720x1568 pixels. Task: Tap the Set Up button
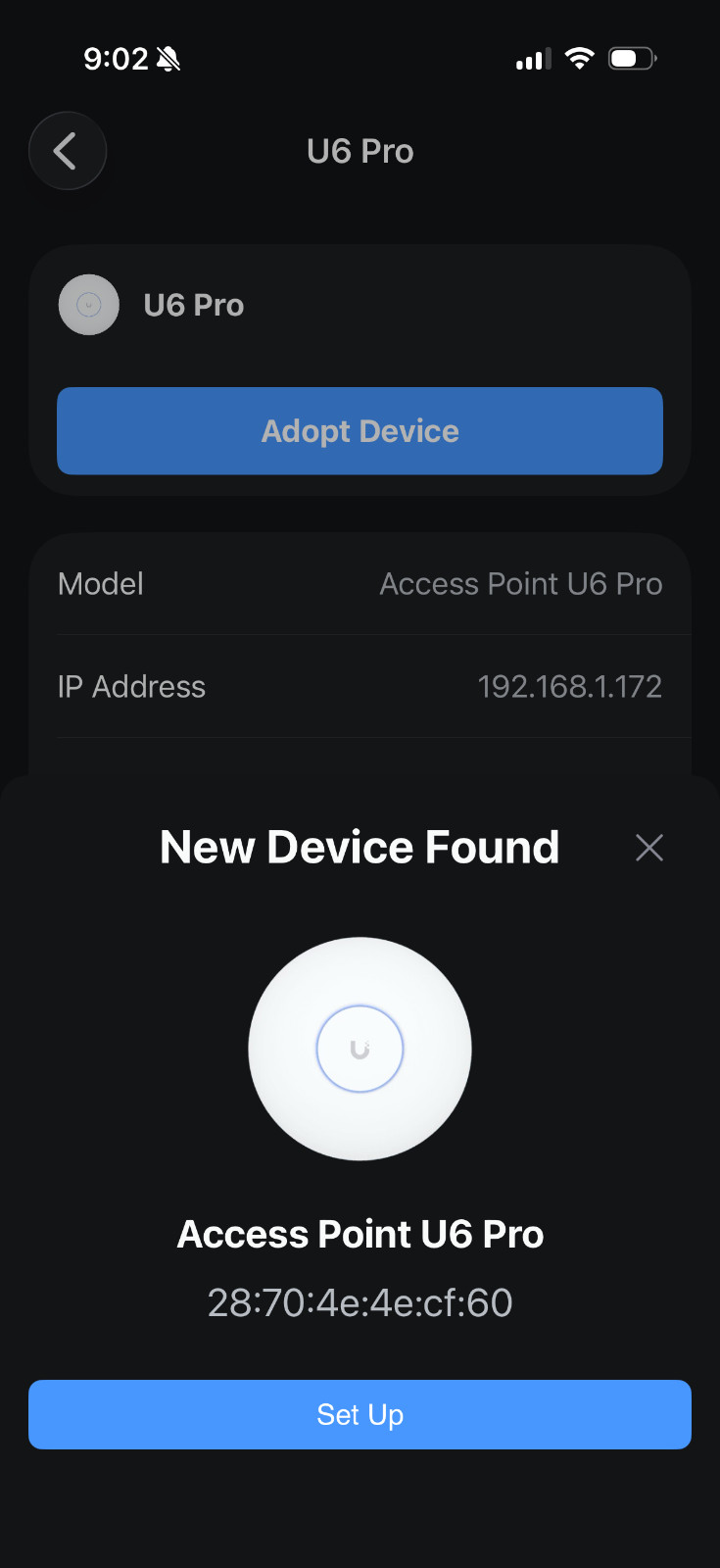click(360, 1414)
